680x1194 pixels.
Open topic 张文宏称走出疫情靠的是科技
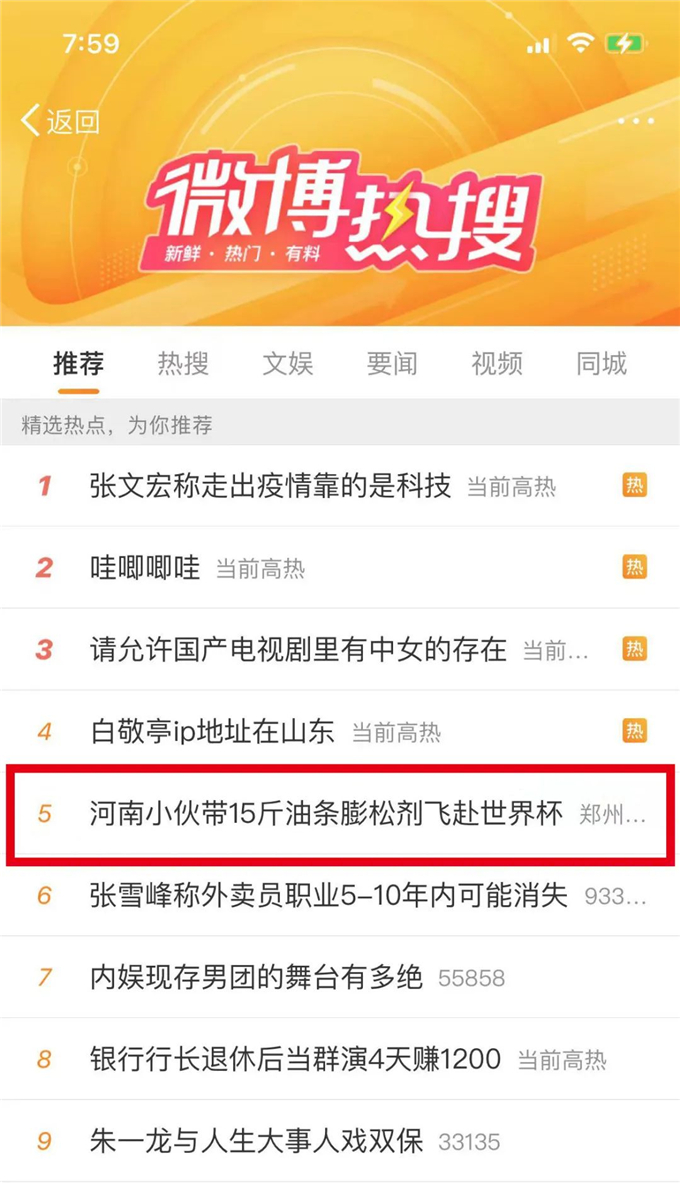[270, 486]
